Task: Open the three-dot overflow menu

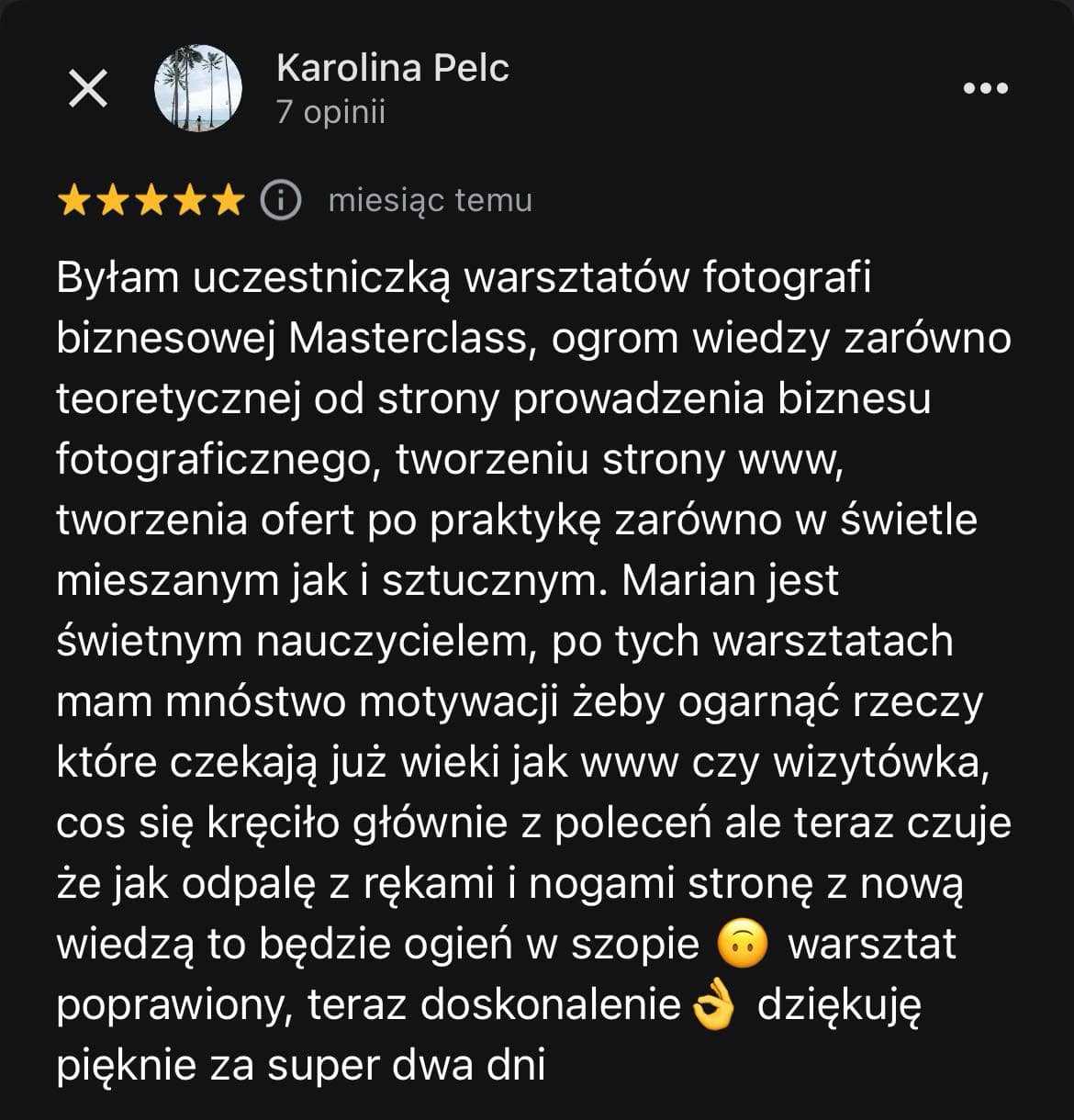Action: (986, 89)
